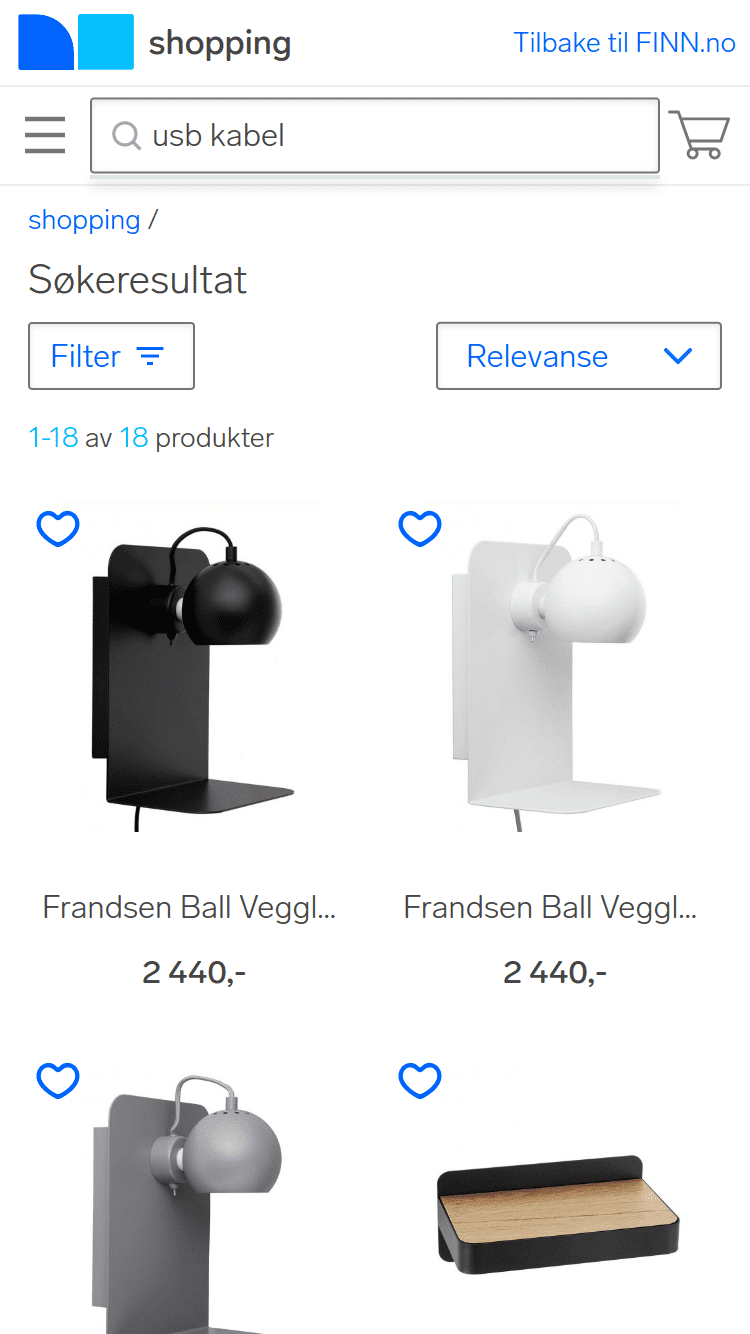
Task: Open the shopping breadcrumb link
Action: (84, 220)
